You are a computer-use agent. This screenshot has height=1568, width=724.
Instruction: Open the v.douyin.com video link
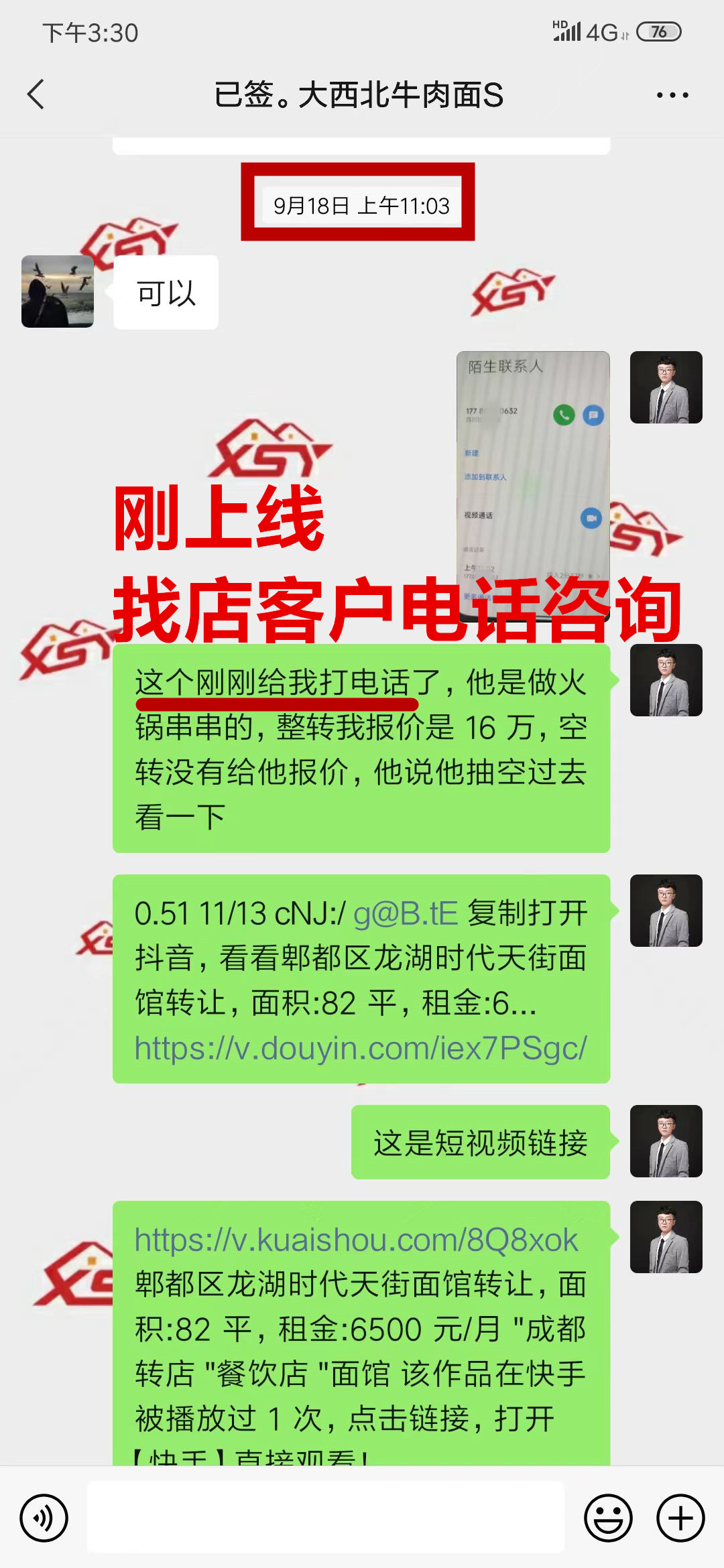point(361,1048)
